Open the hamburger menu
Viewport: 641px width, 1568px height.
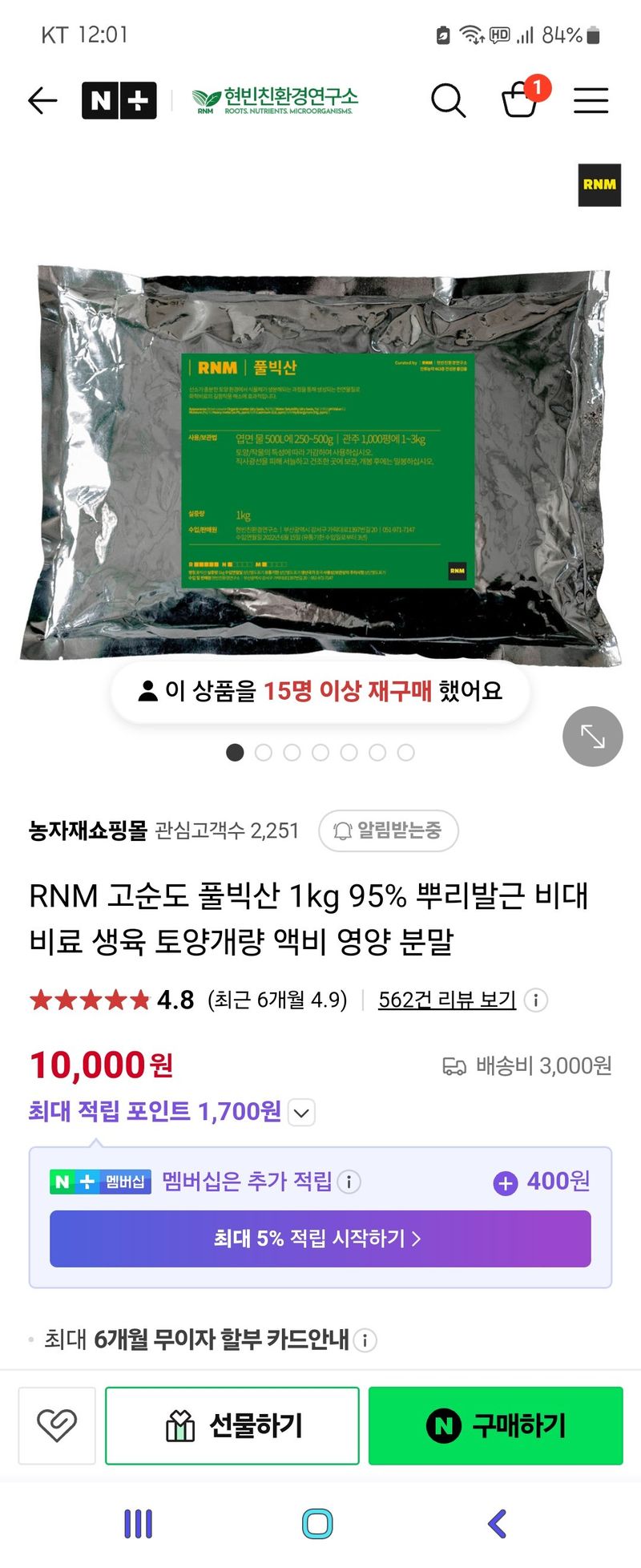(x=591, y=101)
